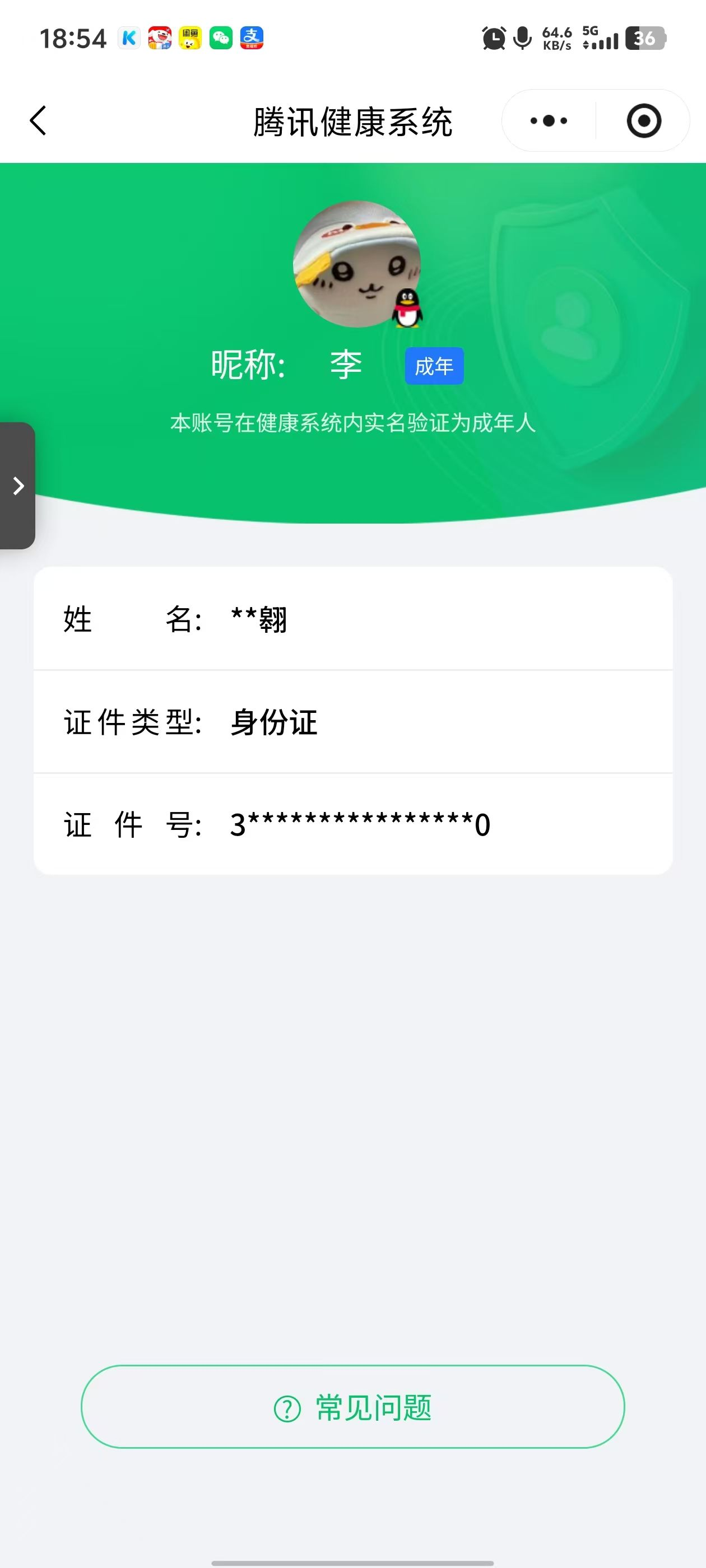Open the three-dot options menu

coord(546,120)
